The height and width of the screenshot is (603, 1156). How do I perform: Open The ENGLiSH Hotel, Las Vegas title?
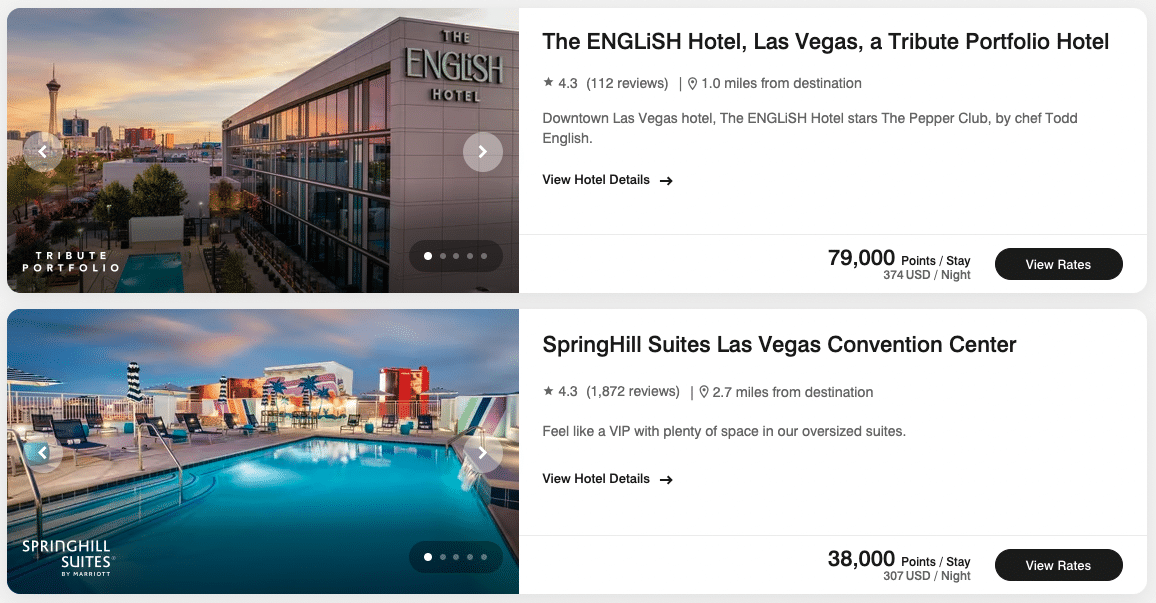point(825,42)
